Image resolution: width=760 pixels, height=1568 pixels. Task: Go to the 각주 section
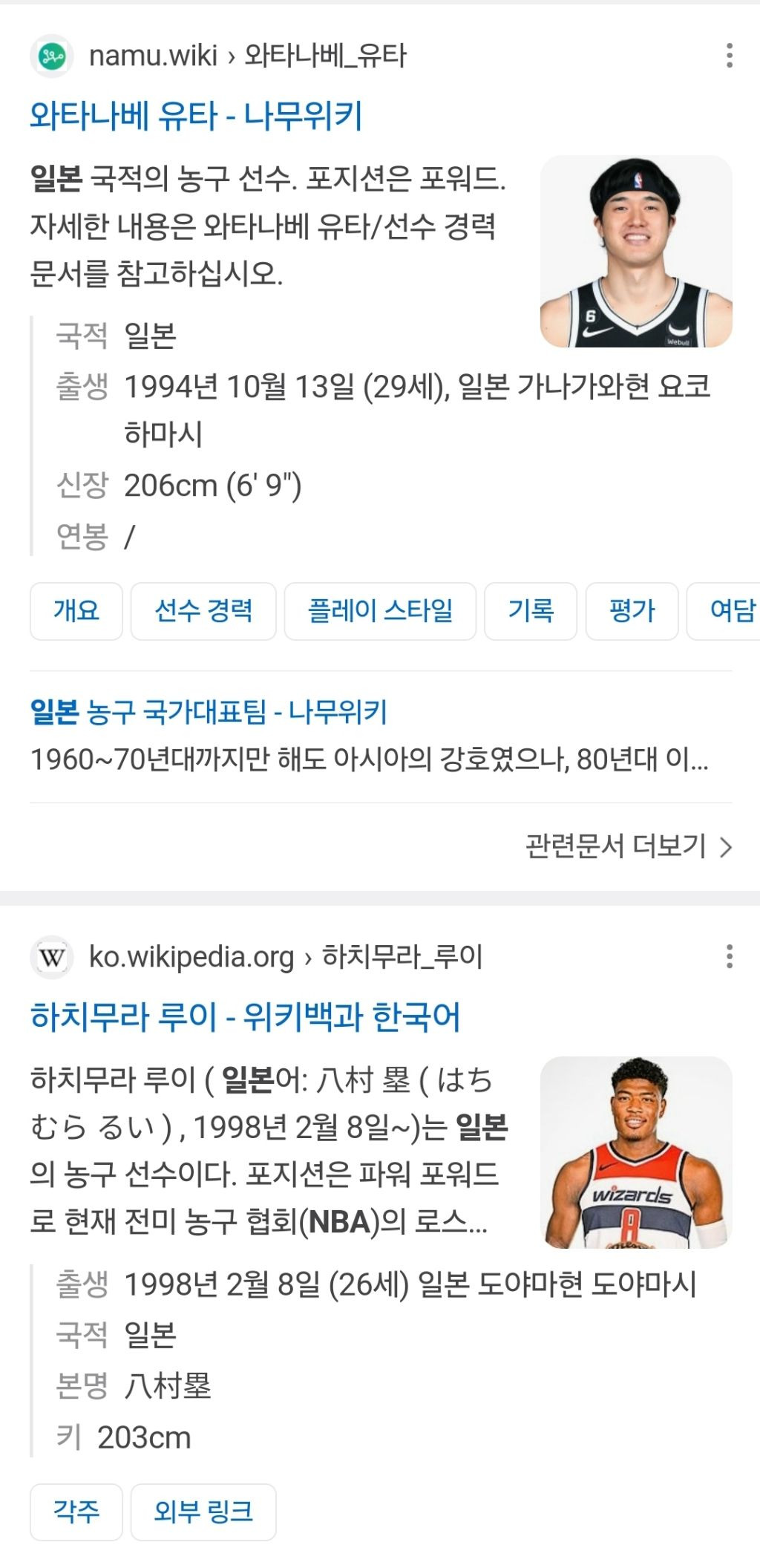(x=76, y=1512)
